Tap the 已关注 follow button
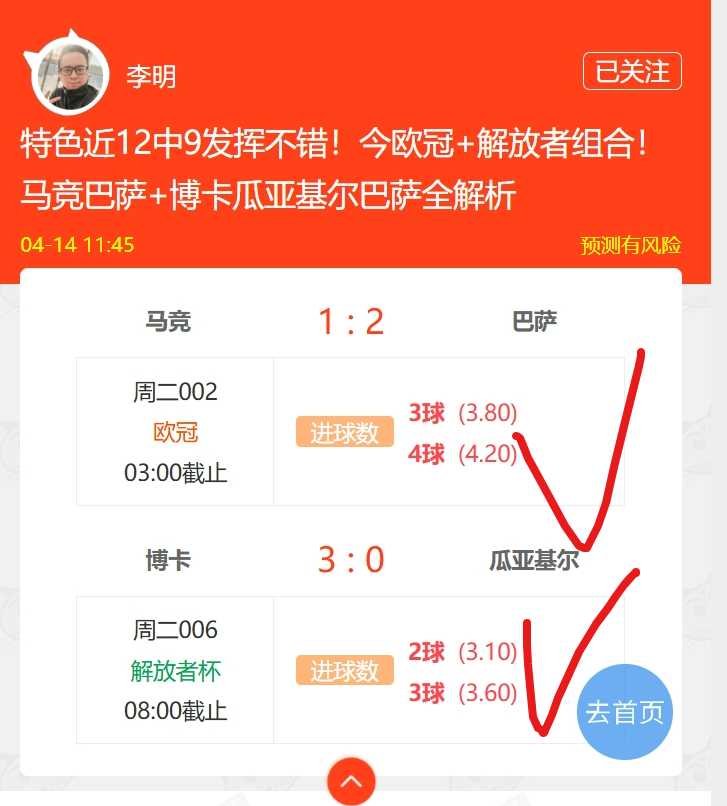727x806 pixels. point(632,72)
